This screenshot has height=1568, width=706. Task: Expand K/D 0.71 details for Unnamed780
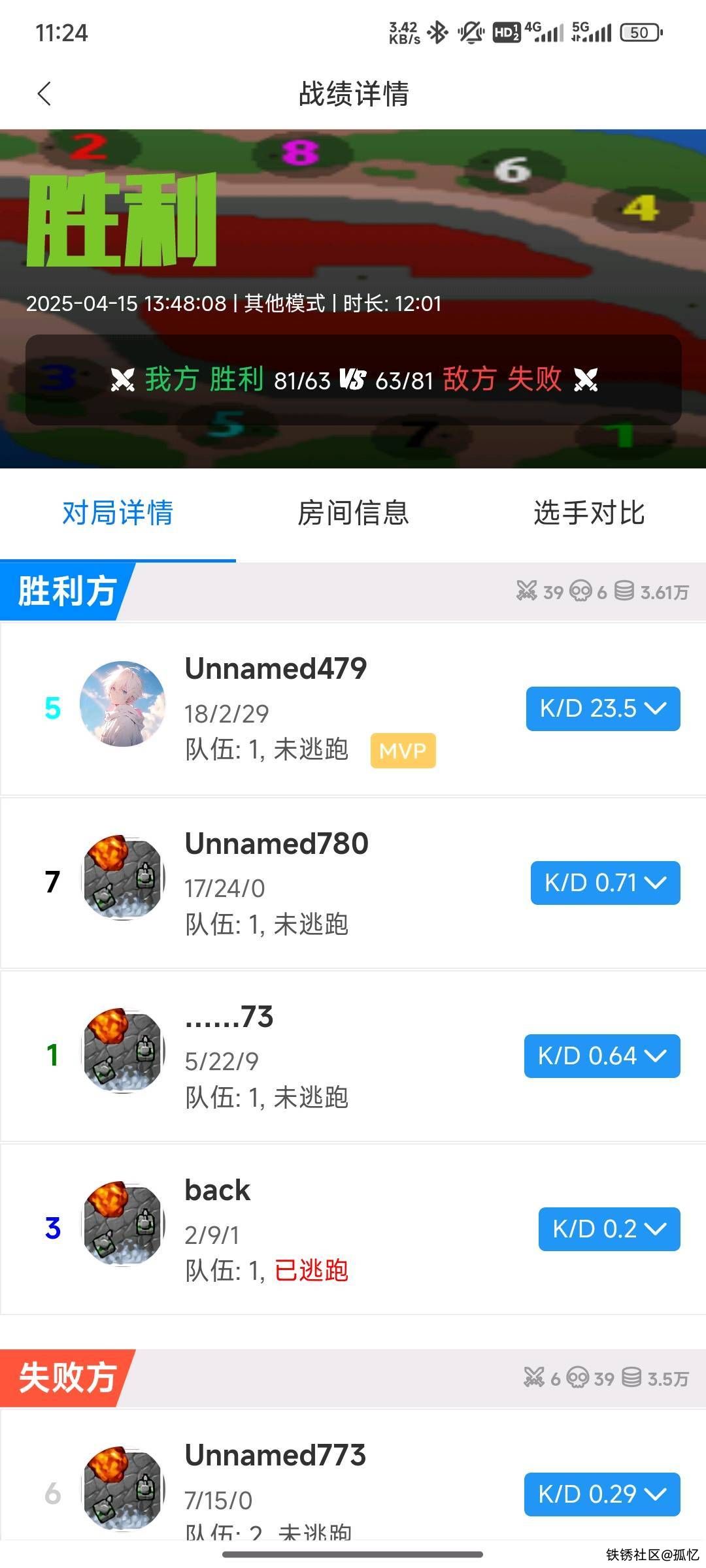605,883
